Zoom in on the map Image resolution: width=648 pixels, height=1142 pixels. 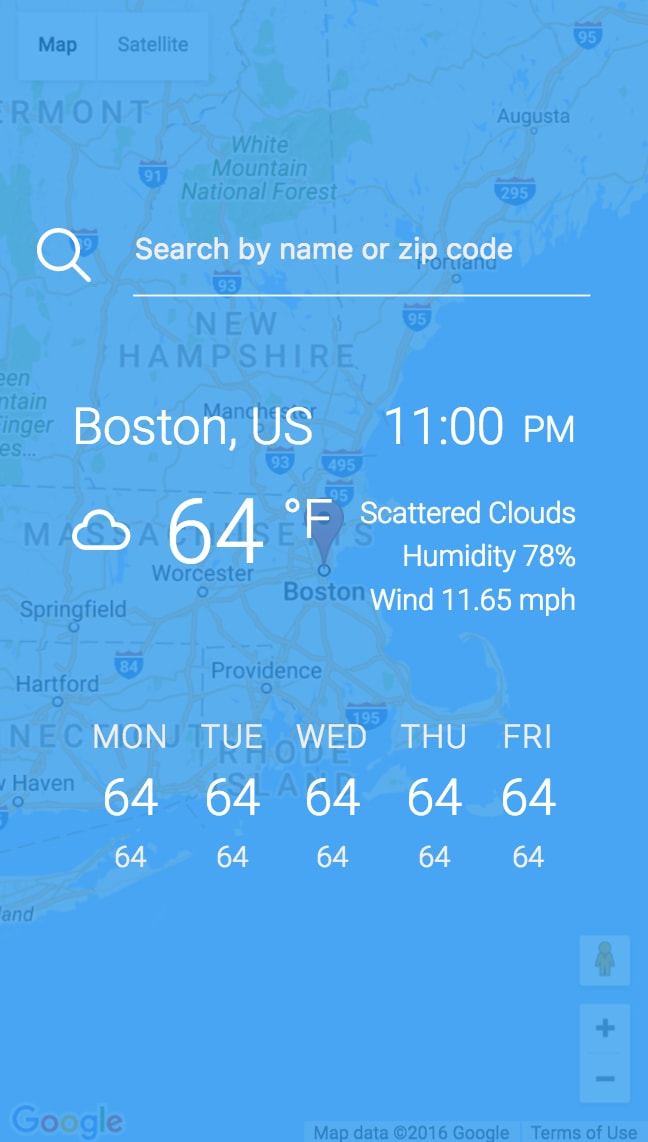pos(604,1028)
